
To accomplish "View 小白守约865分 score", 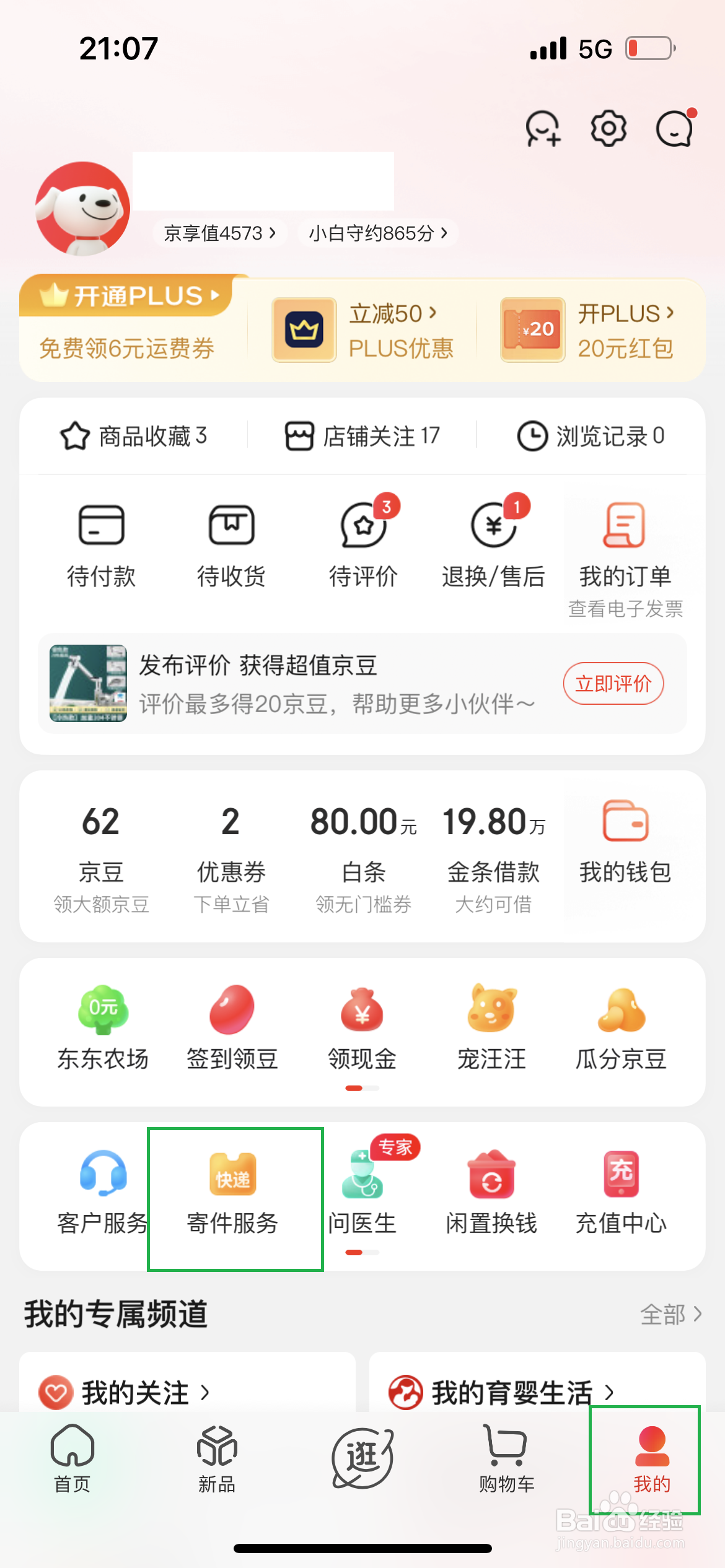I will tap(377, 233).
